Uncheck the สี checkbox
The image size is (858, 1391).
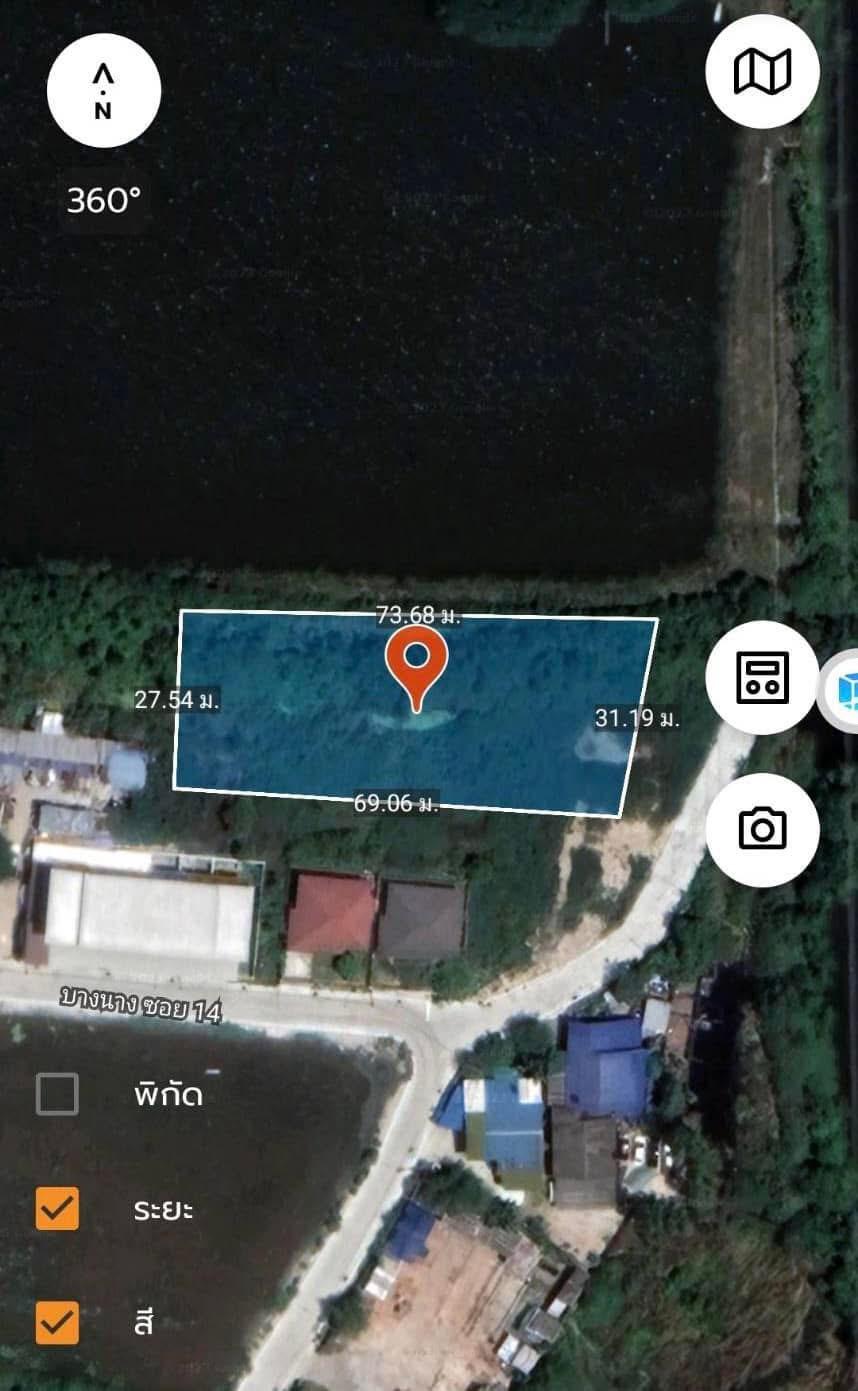pos(57,1322)
